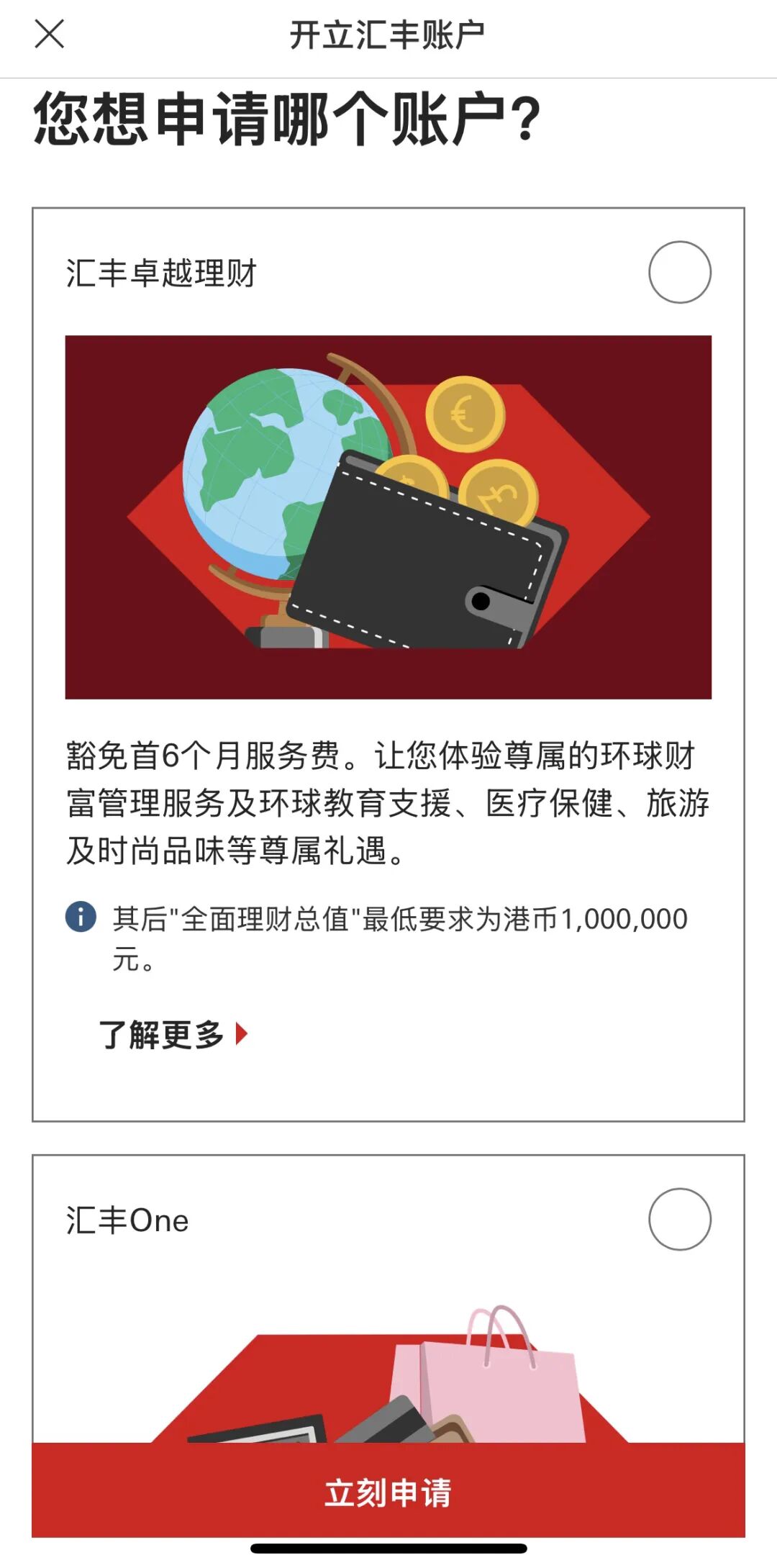Select the 汇丰One account option

coord(679,1219)
